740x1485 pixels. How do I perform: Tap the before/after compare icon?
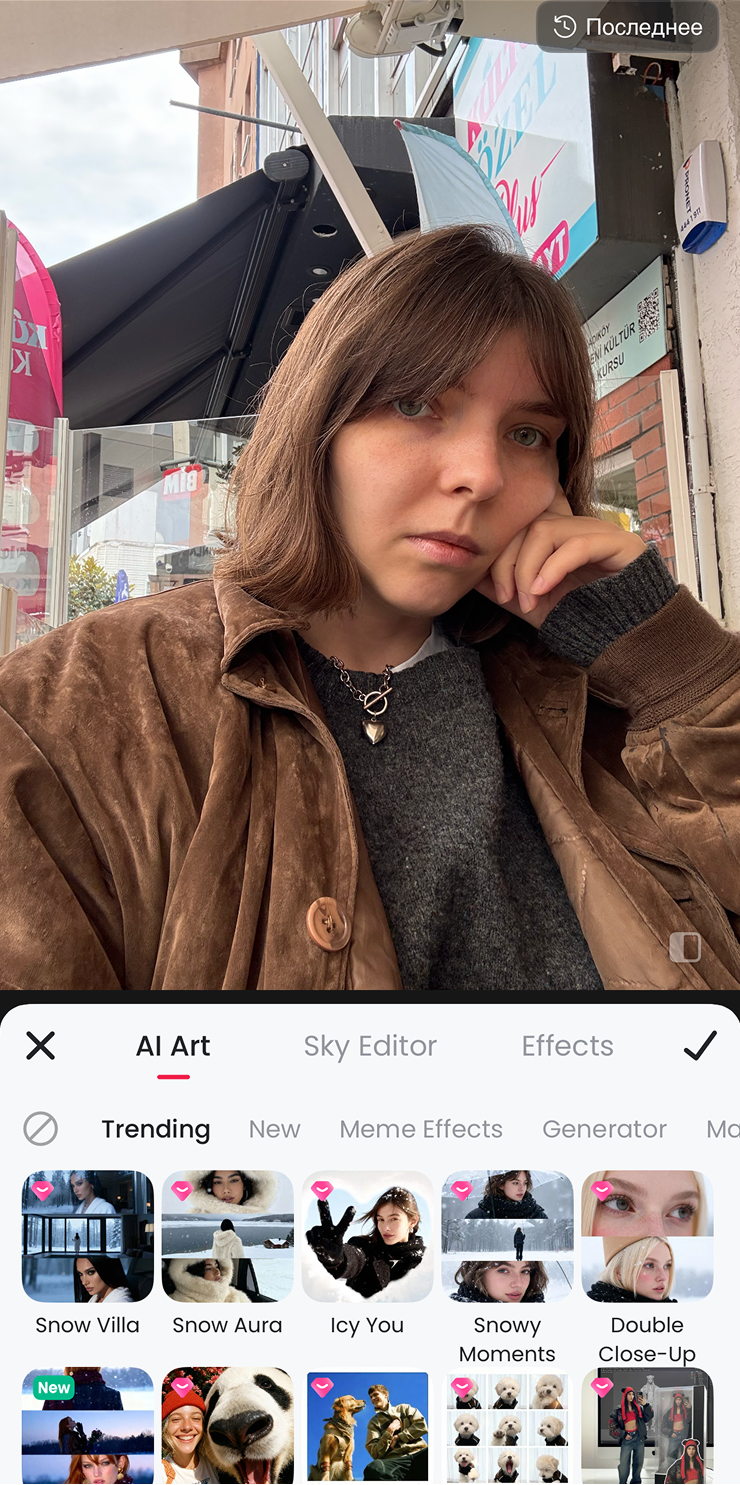point(685,946)
